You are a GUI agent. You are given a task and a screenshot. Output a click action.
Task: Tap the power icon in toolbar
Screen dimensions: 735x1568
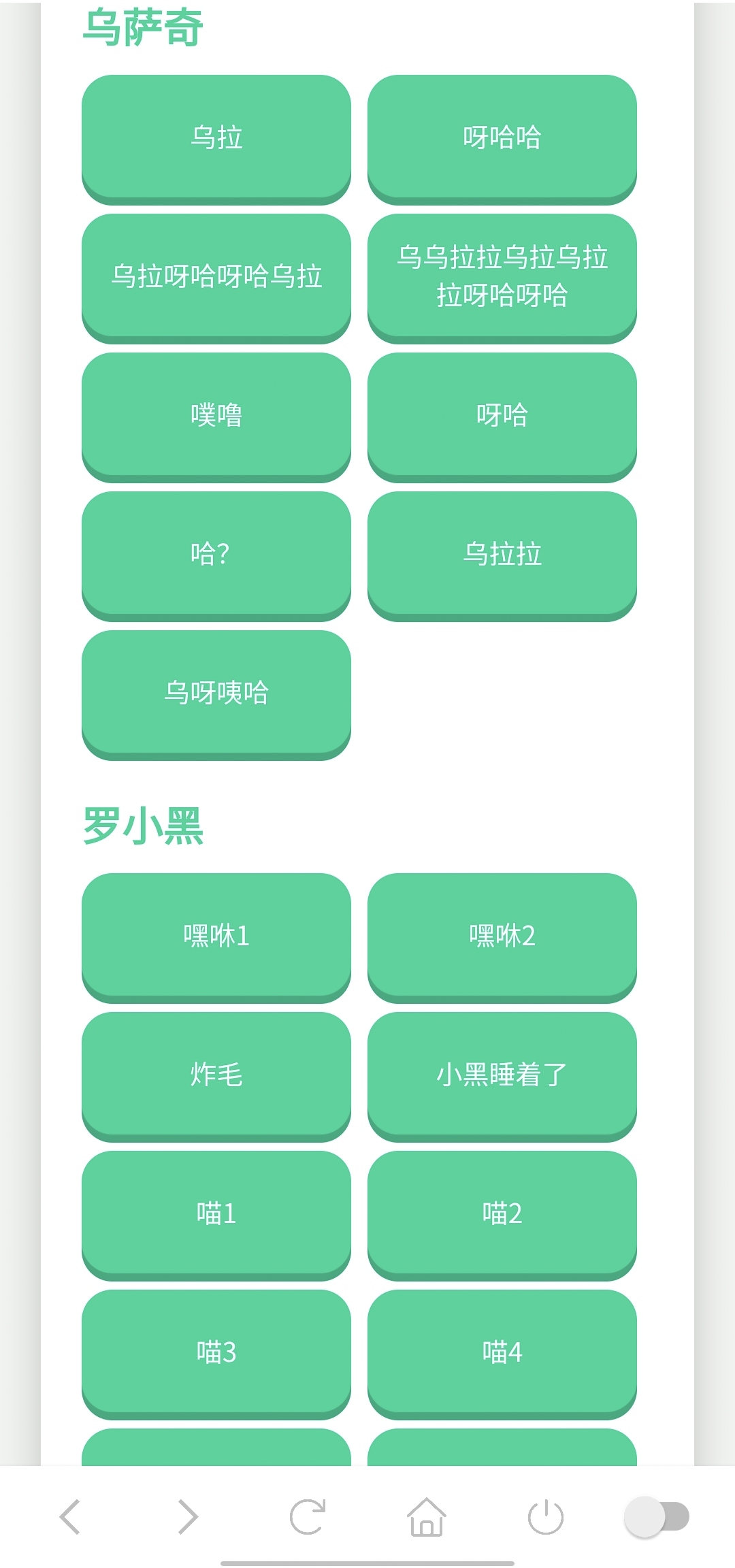546,1516
